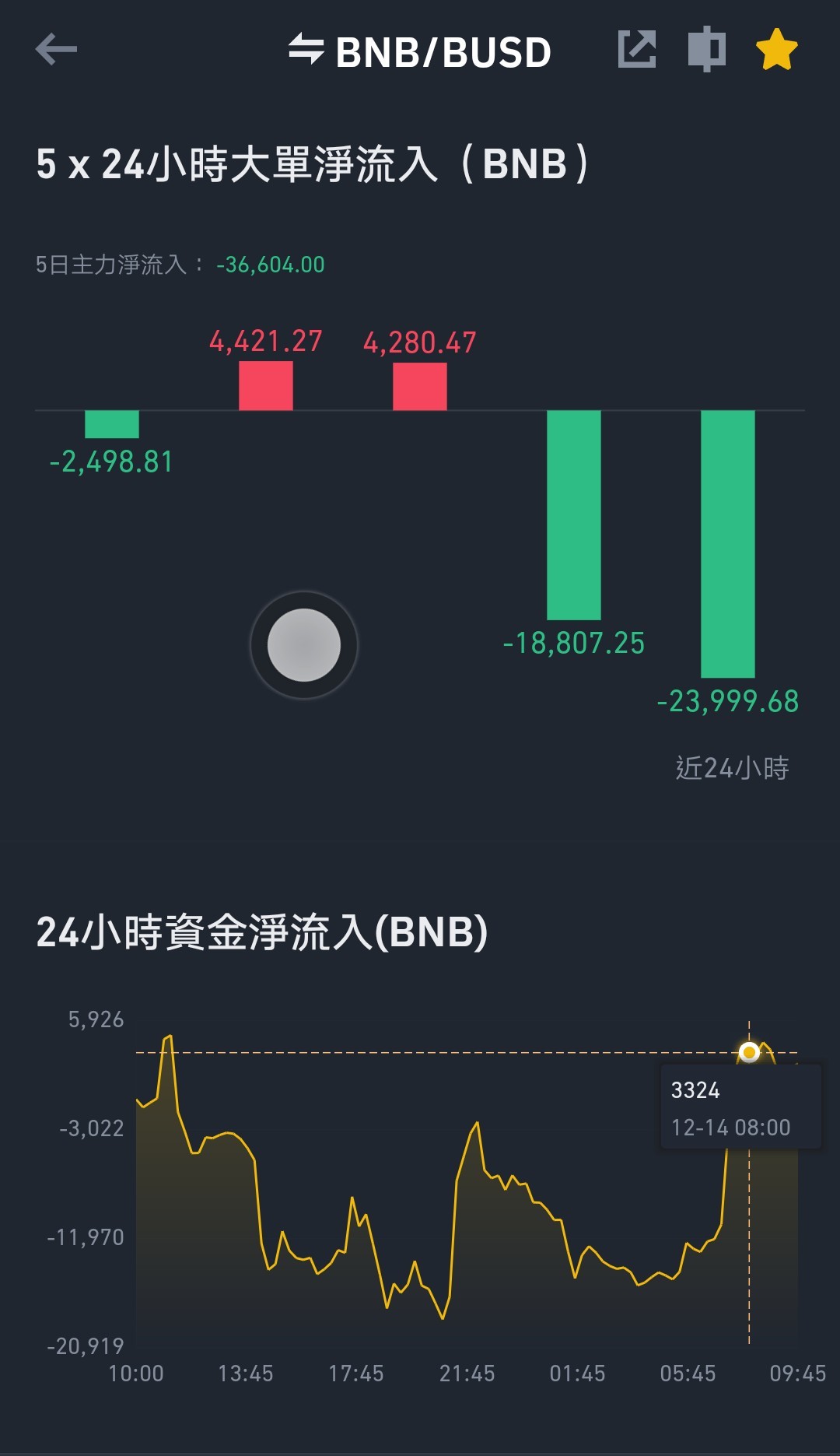
Task: Share this BNB/BUSD data page
Action: pos(637,50)
